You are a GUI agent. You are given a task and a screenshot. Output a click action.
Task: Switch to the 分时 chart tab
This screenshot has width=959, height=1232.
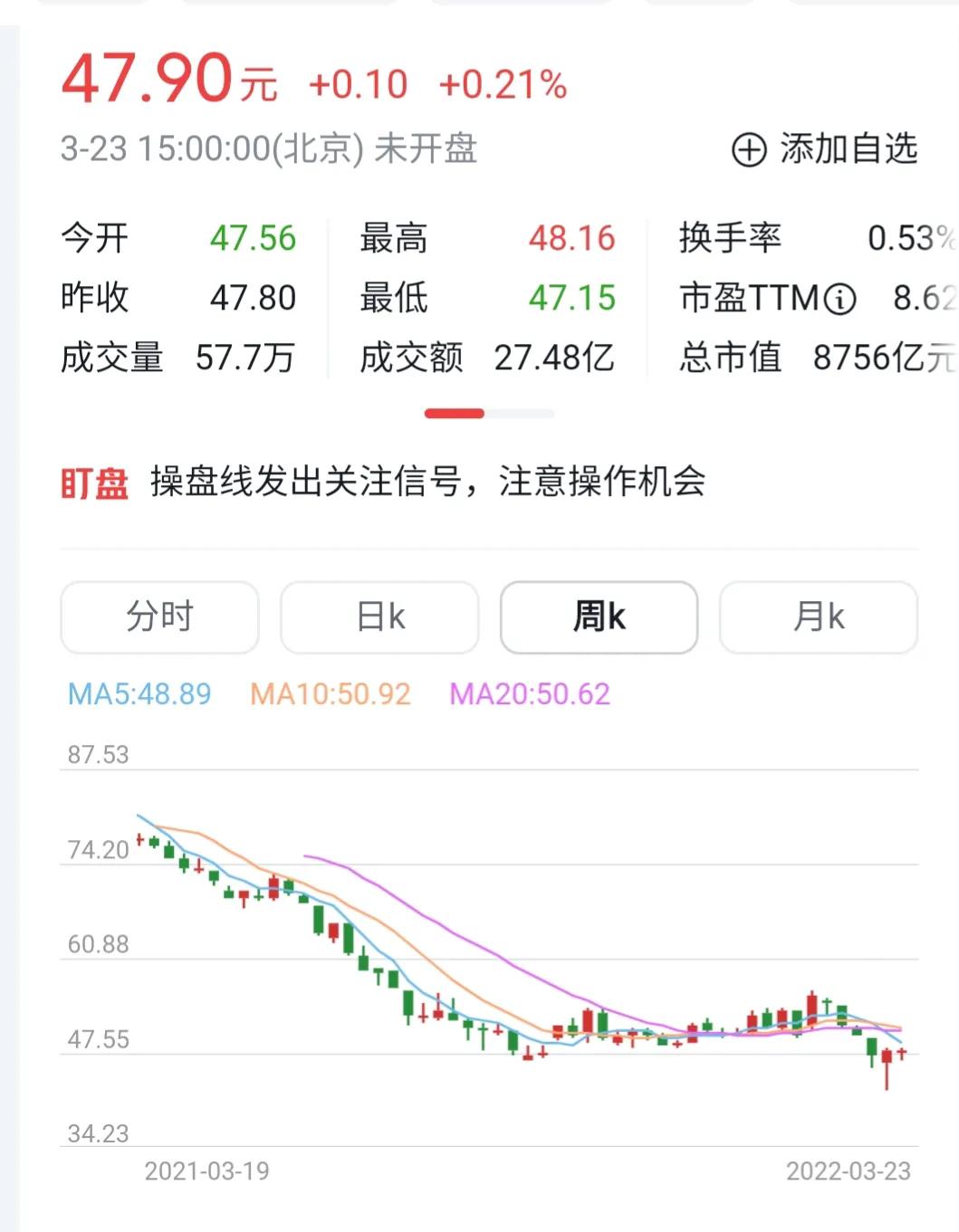click(x=159, y=617)
